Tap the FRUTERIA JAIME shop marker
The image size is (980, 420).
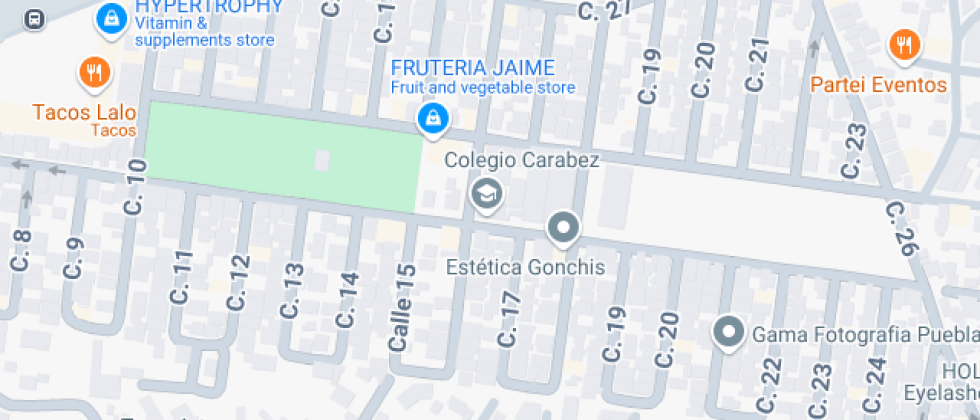click(432, 120)
